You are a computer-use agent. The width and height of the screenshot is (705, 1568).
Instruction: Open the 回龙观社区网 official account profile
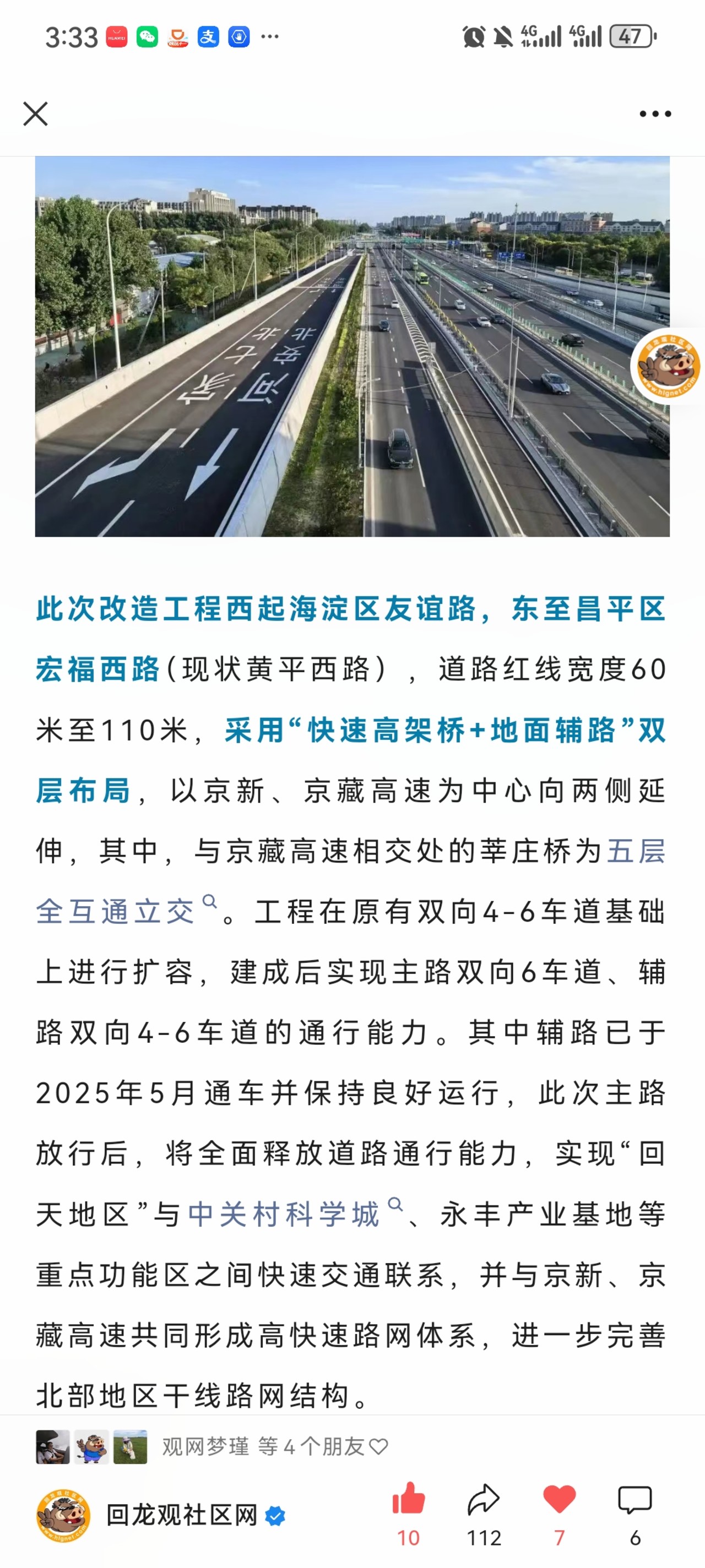[x=181, y=1515]
